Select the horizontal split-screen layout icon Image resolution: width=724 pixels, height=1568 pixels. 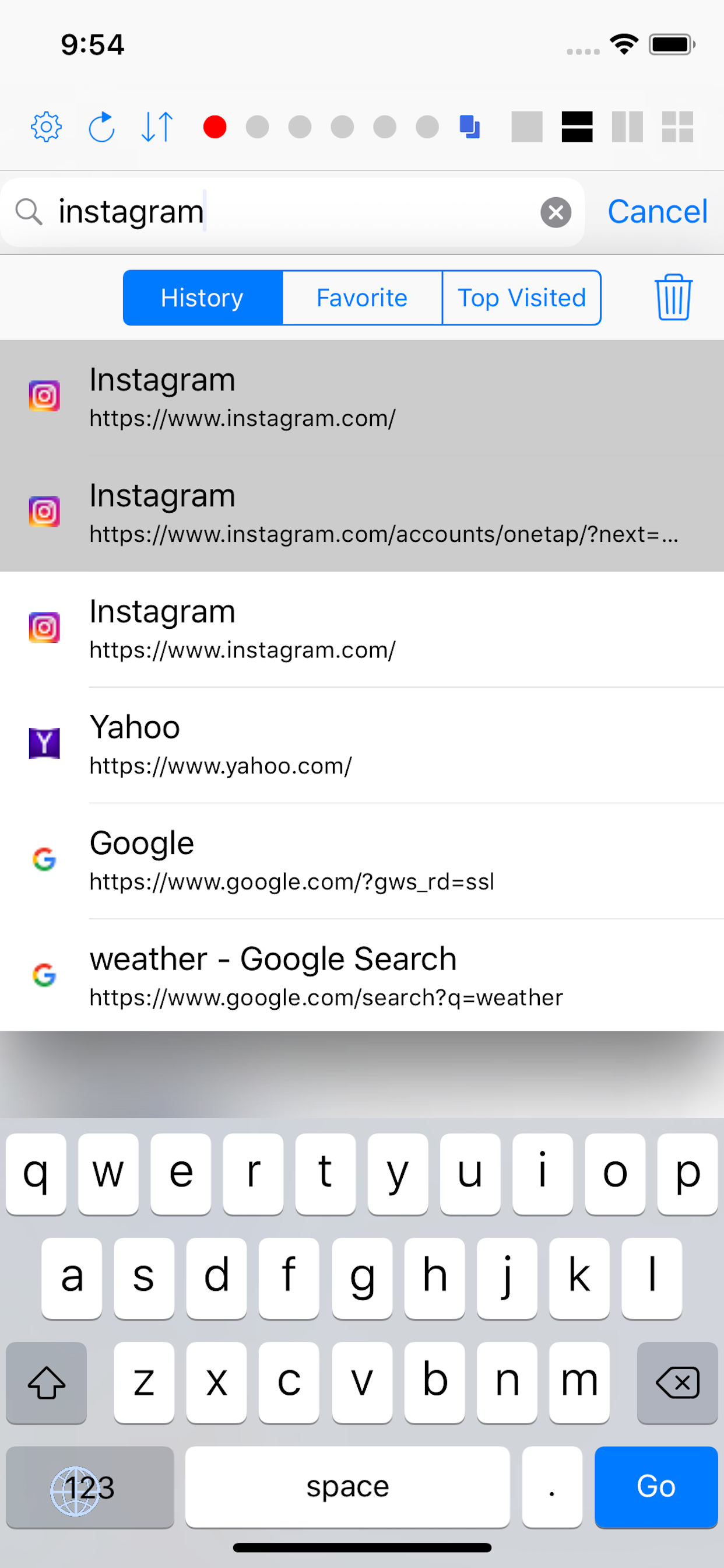[577, 127]
